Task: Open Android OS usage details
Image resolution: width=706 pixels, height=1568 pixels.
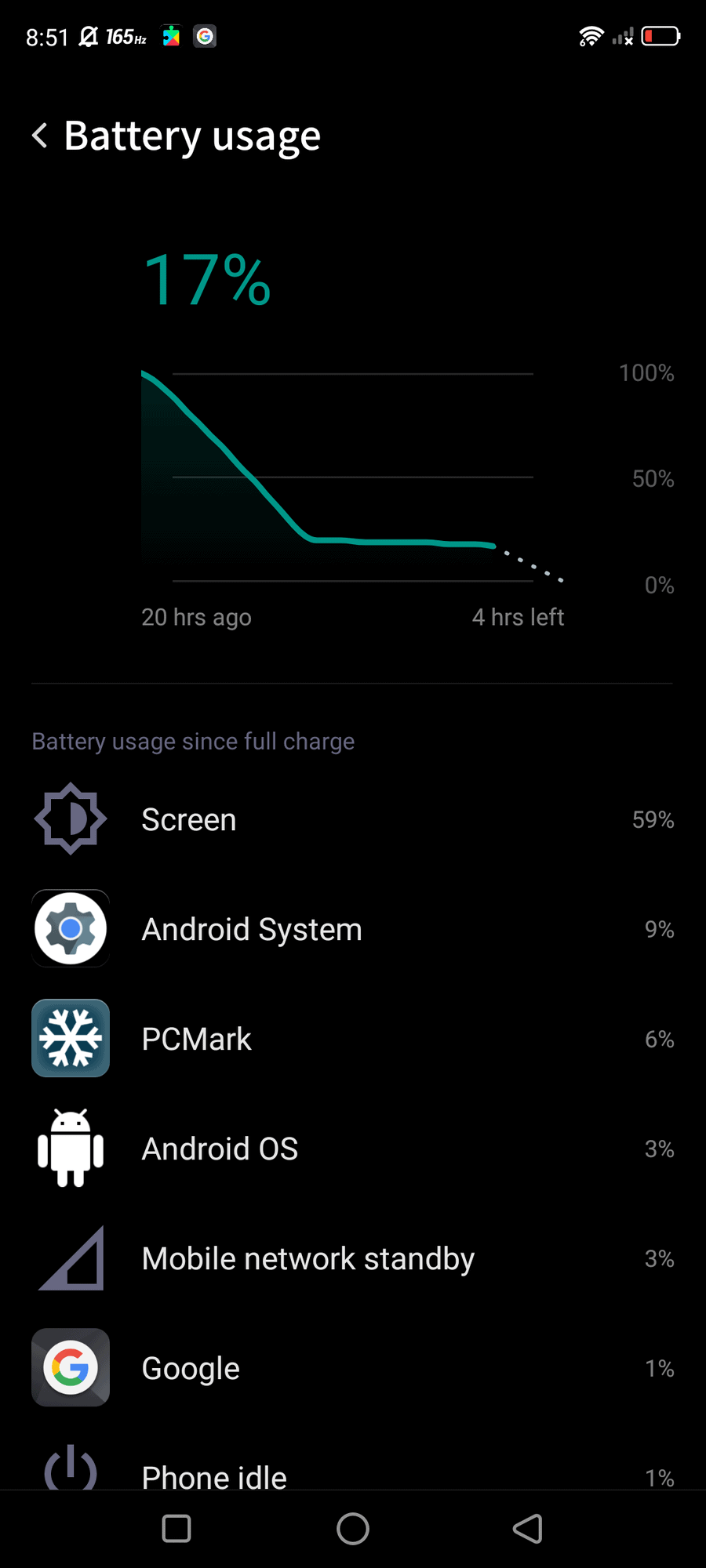Action: 353,1149
